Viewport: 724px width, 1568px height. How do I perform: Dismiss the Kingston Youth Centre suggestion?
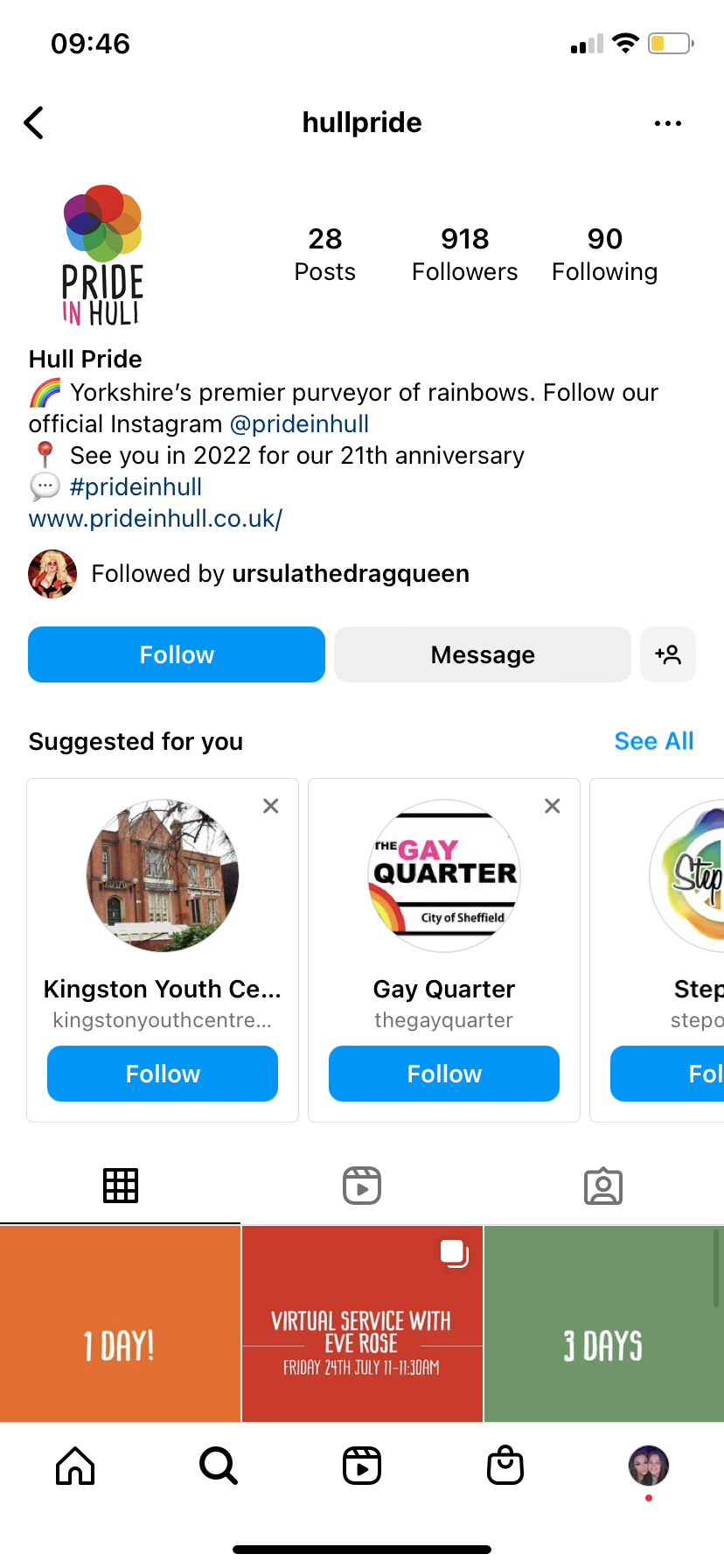271,806
